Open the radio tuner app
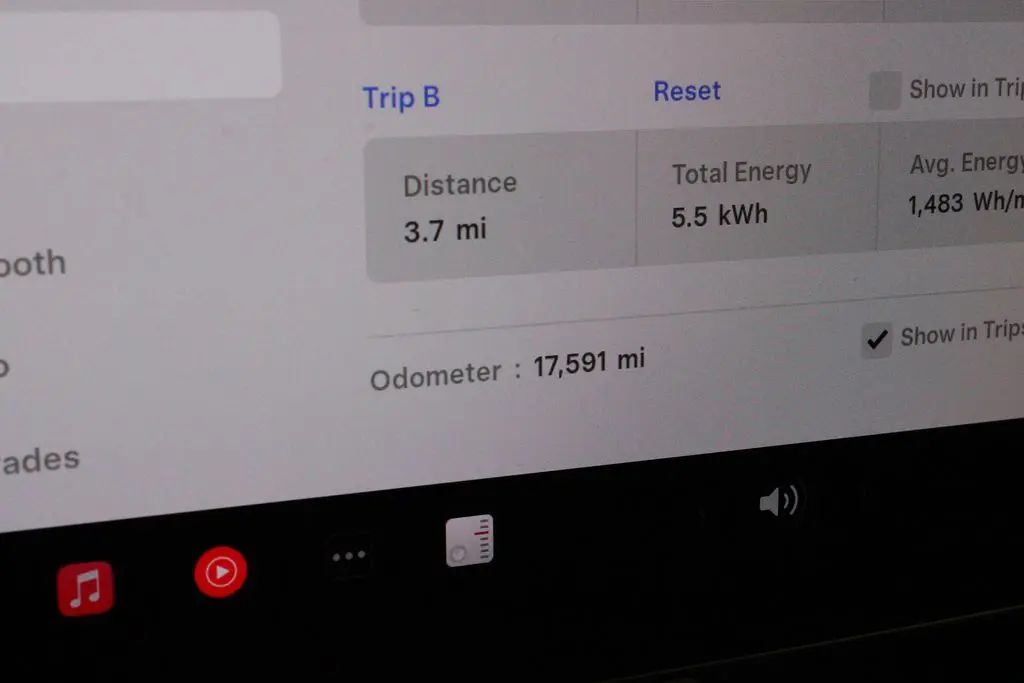The width and height of the screenshot is (1024, 683). (470, 541)
